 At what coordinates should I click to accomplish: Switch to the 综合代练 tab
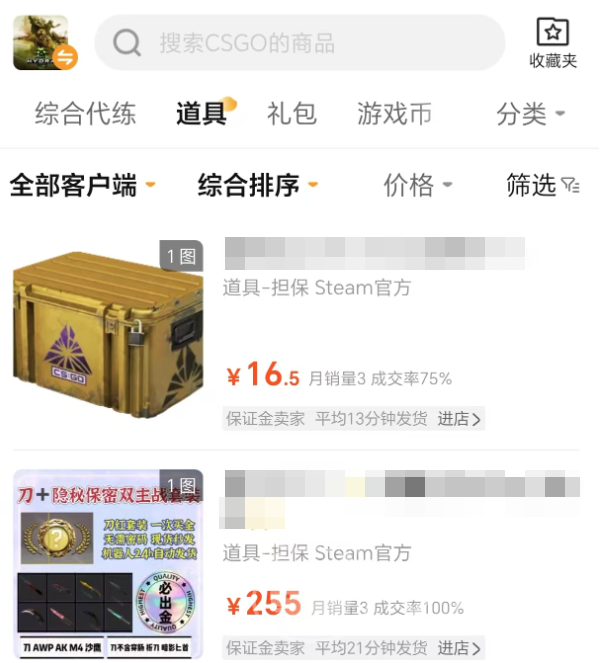pos(85,114)
